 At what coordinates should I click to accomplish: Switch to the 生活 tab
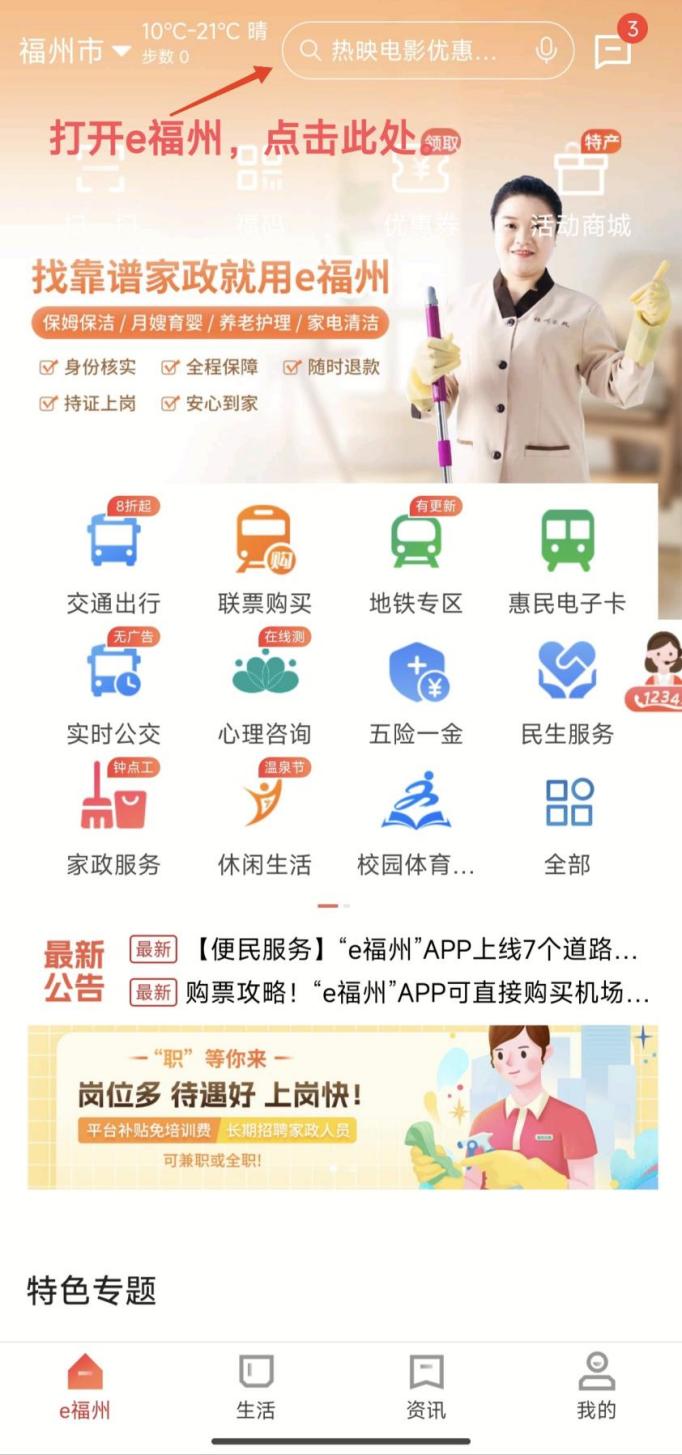pyautogui.click(x=256, y=1387)
